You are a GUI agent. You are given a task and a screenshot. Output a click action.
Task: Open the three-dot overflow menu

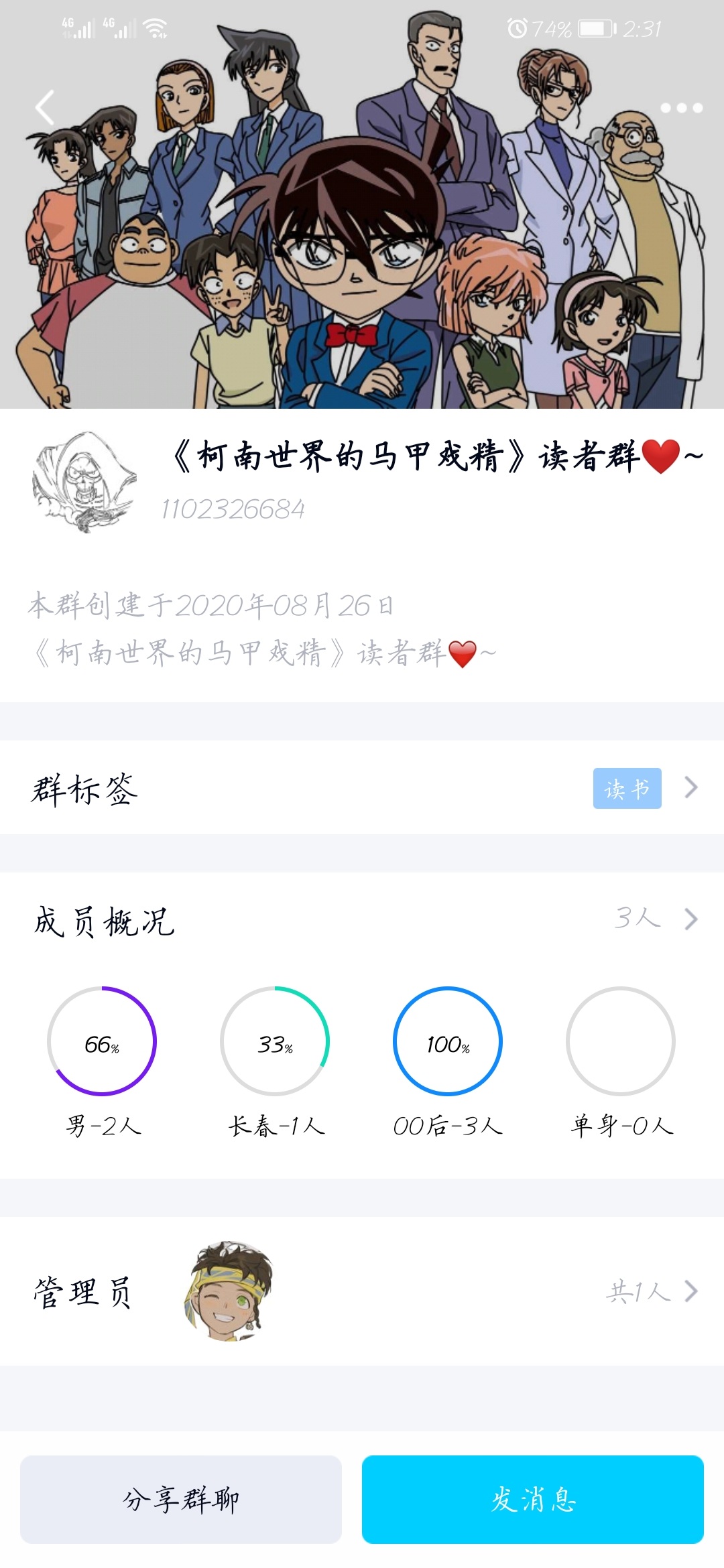[681, 108]
